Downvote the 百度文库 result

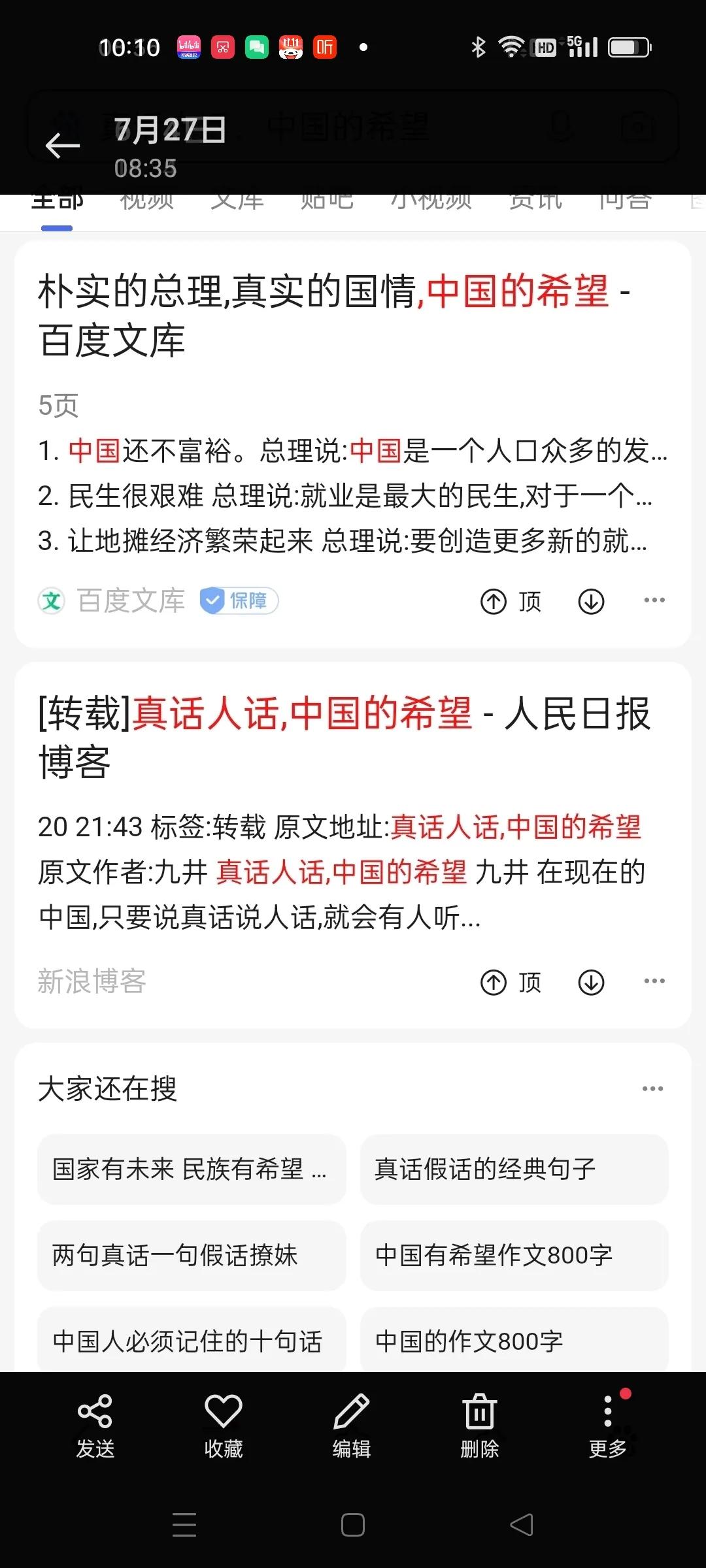(590, 600)
